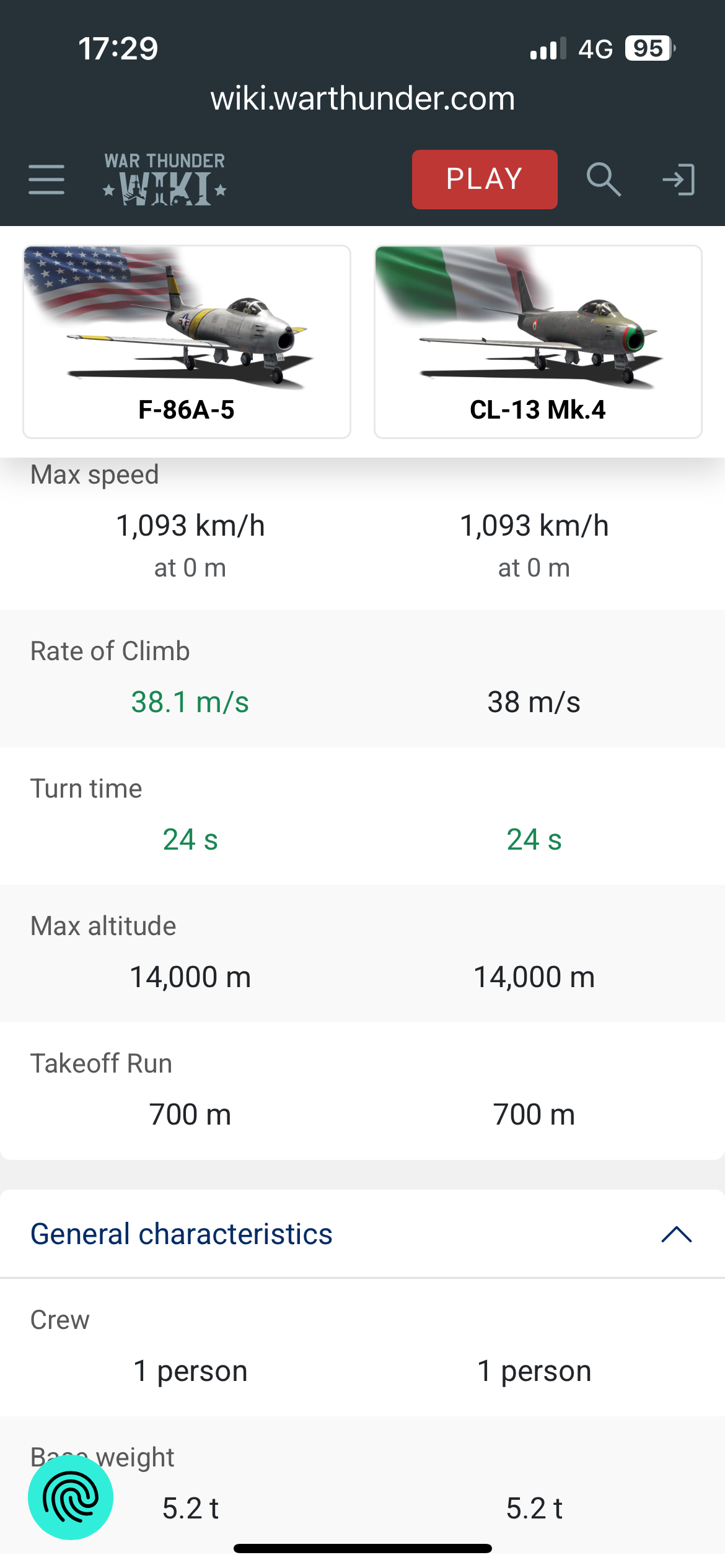The width and height of the screenshot is (725, 1568).
Task: Tap the red PLAY button
Action: 485,180
